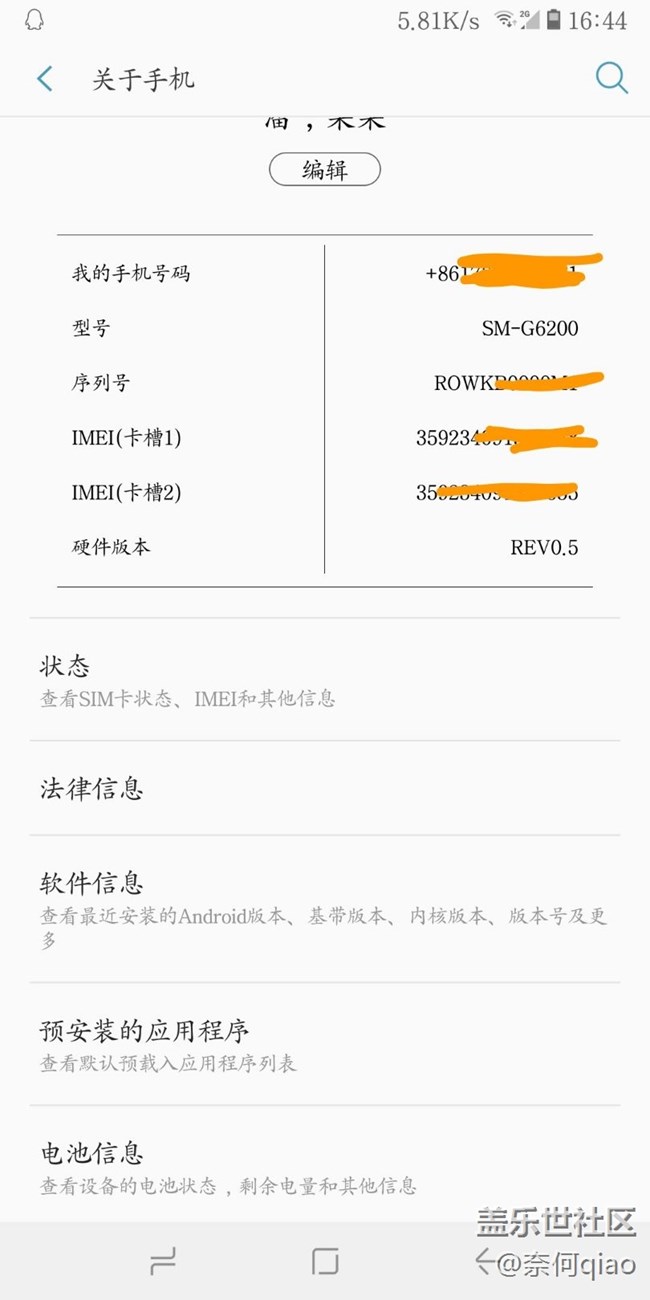This screenshot has height=1300, width=650.
Task: Open 状态 to view SIM status
Action: (x=325, y=680)
